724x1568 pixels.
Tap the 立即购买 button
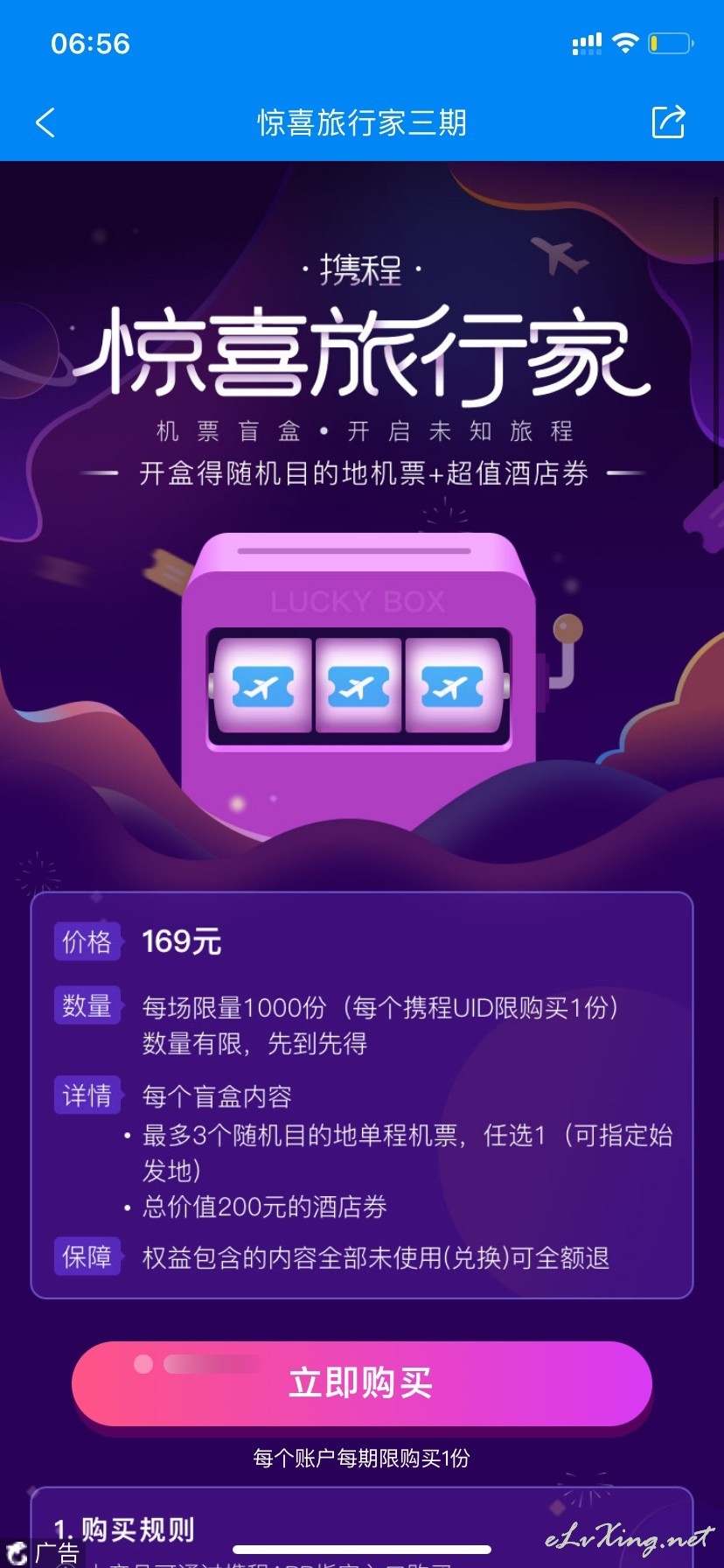pos(362,1383)
